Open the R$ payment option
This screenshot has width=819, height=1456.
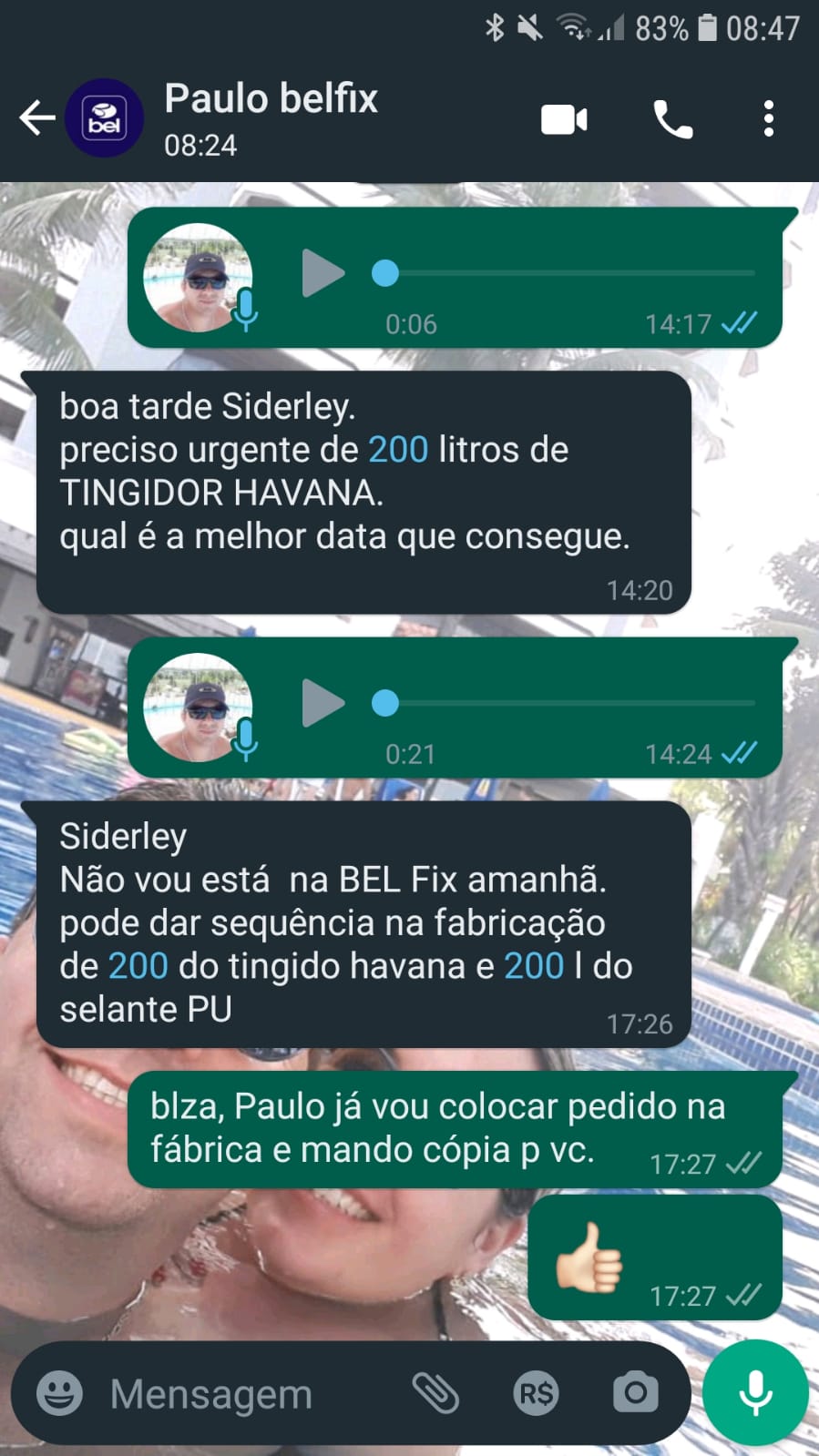pos(536,1393)
